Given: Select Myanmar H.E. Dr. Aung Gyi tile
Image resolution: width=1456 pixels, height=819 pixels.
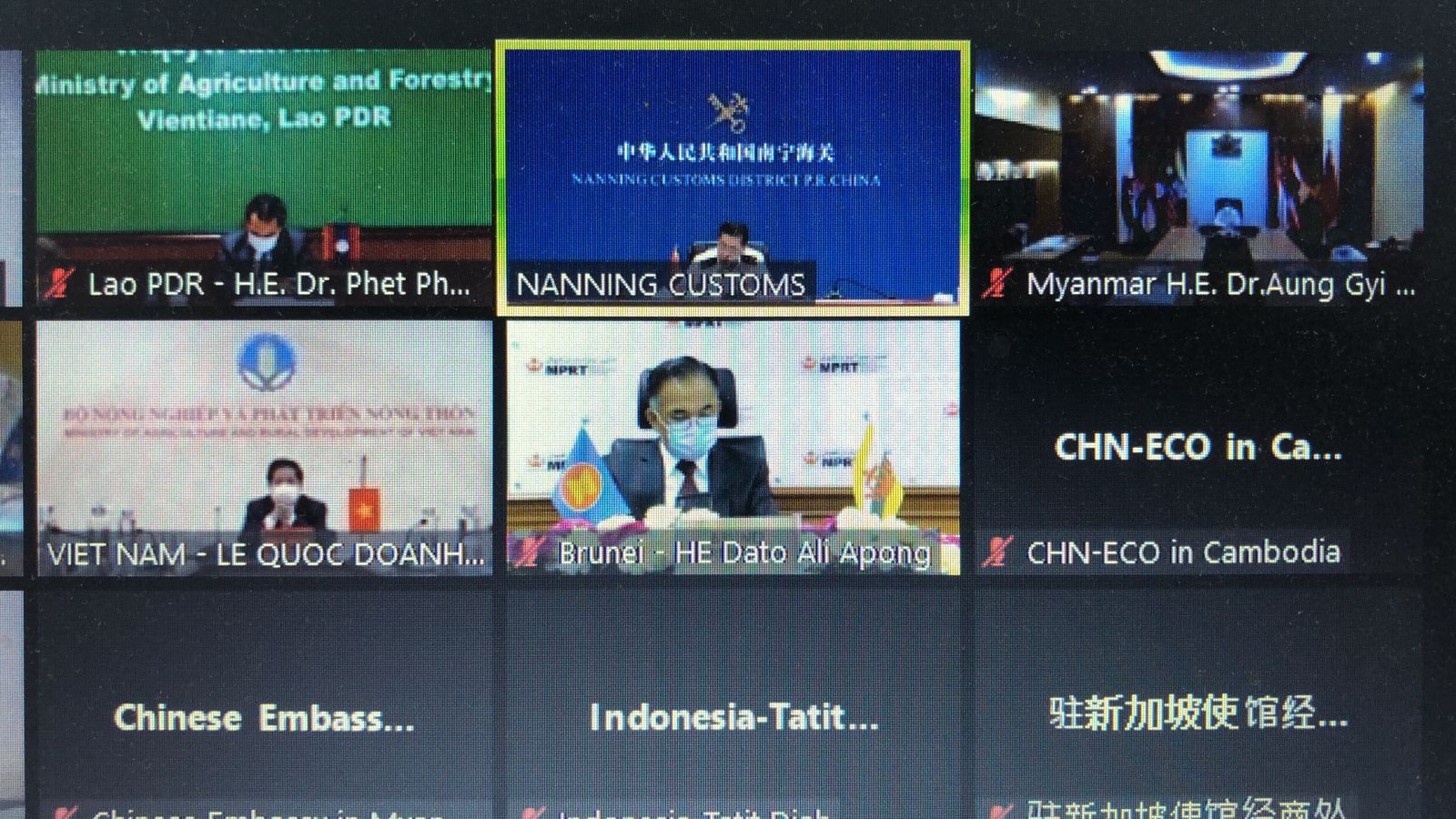Looking at the screenshot, I should pyautogui.click(x=1199, y=177).
